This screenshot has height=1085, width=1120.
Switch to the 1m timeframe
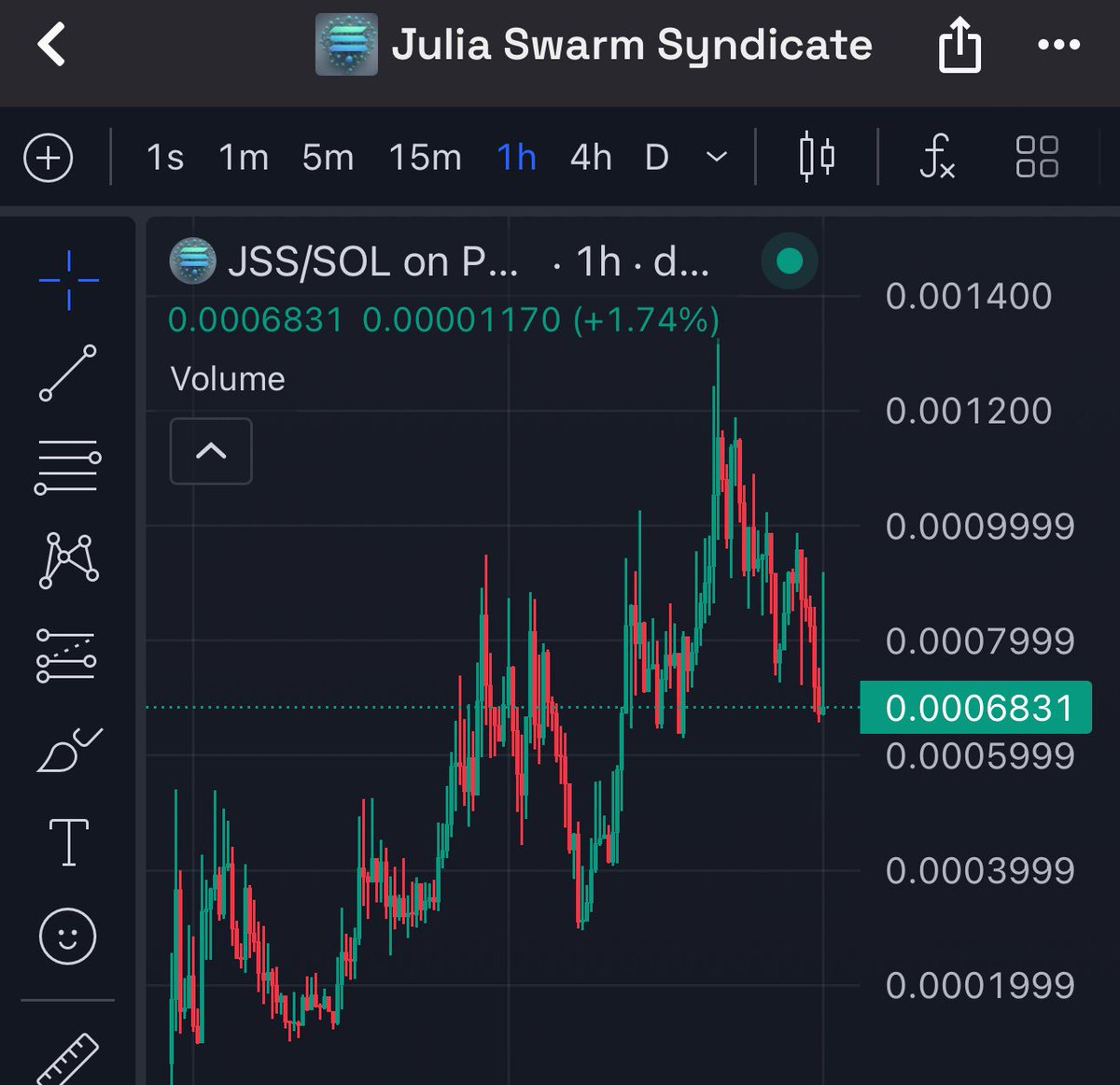244,157
